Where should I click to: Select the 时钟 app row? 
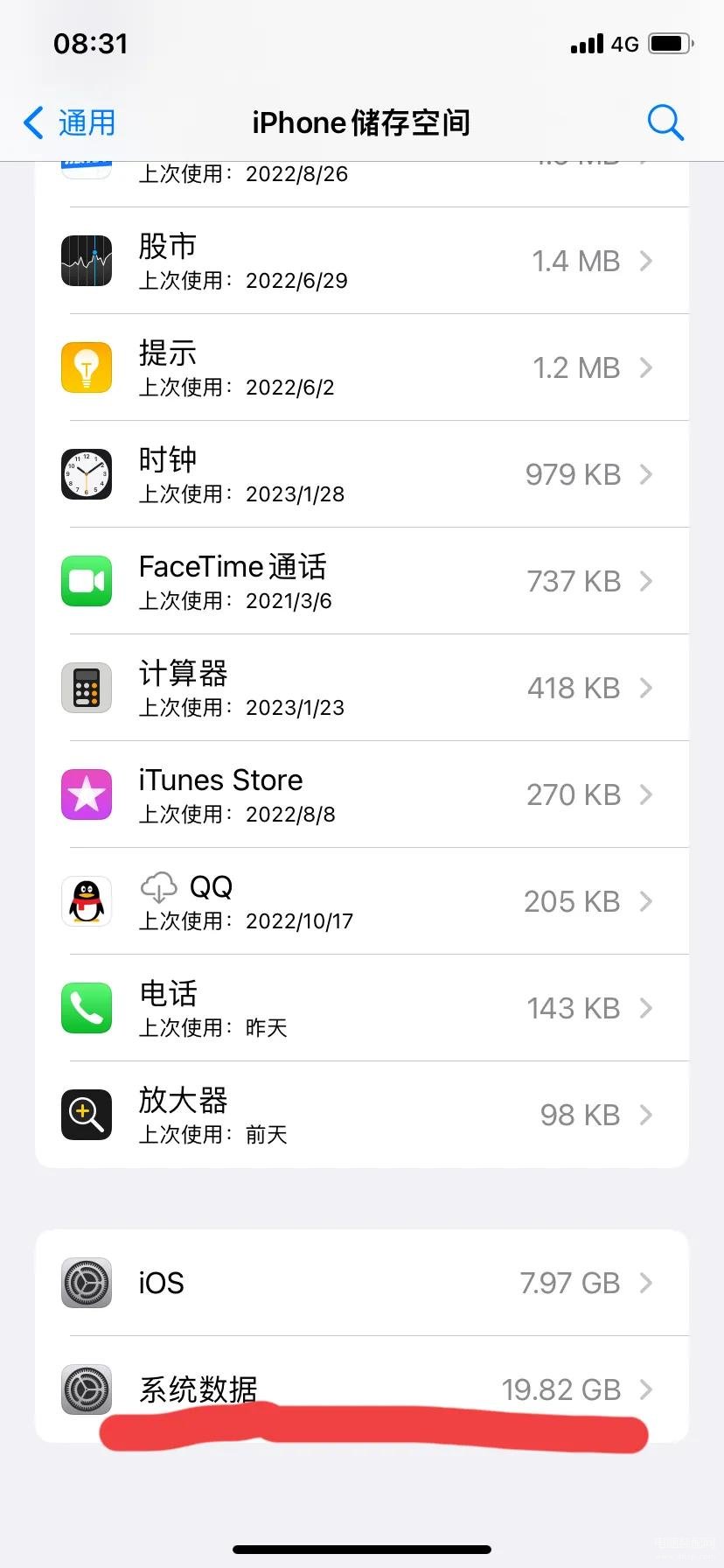pos(362,474)
